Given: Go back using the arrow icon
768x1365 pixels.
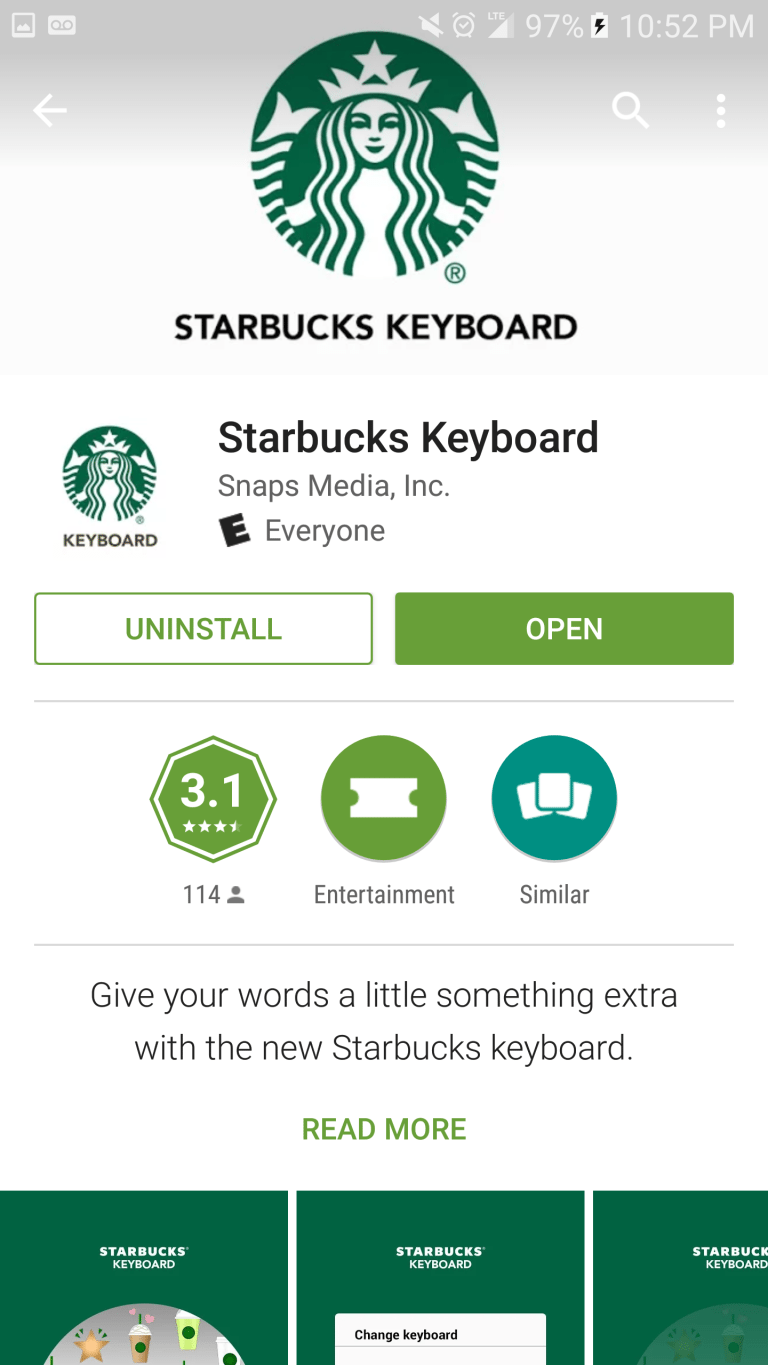Looking at the screenshot, I should click(50, 110).
